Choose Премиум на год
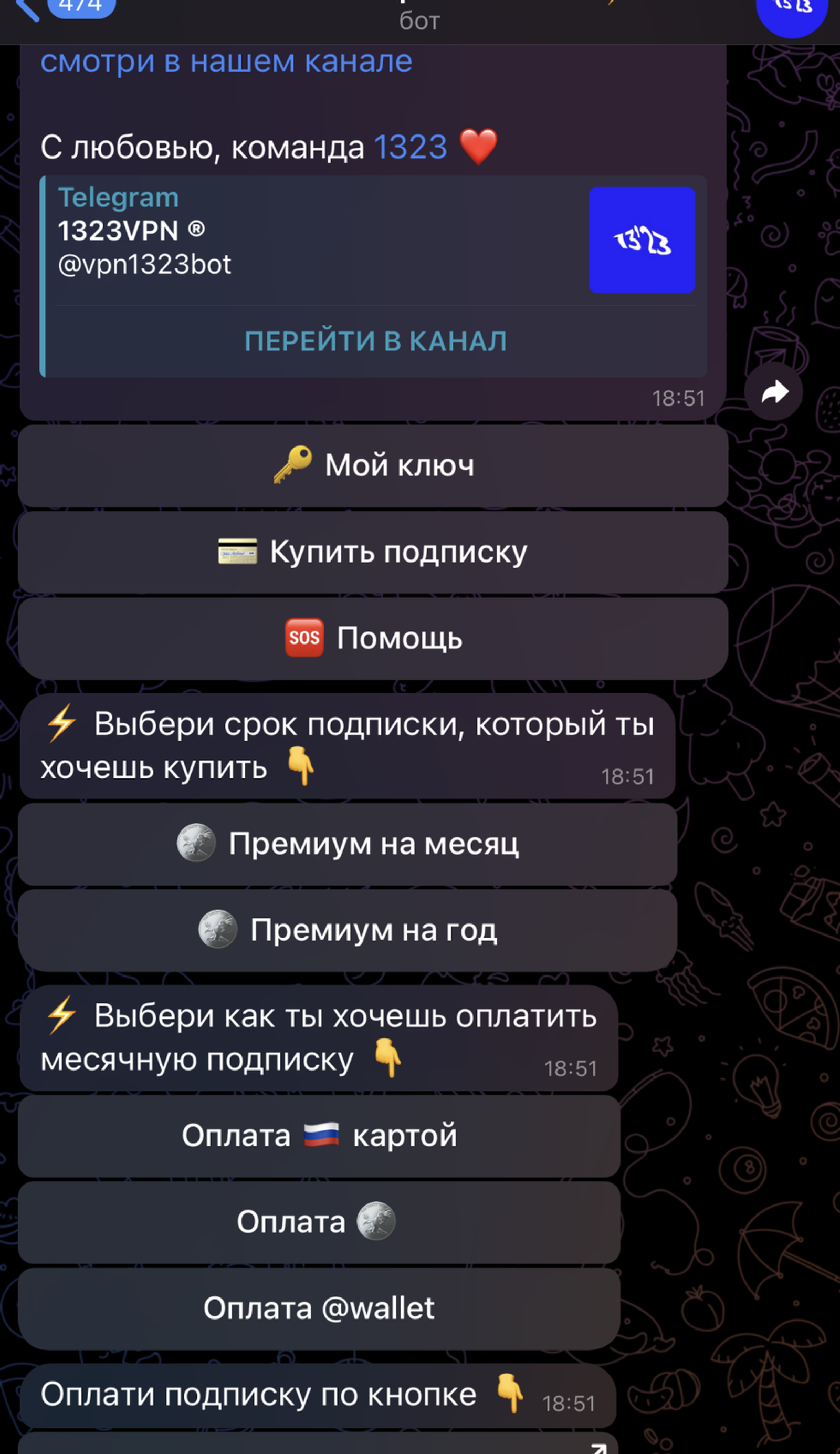Screen dimensions: 840x1454 347,930
